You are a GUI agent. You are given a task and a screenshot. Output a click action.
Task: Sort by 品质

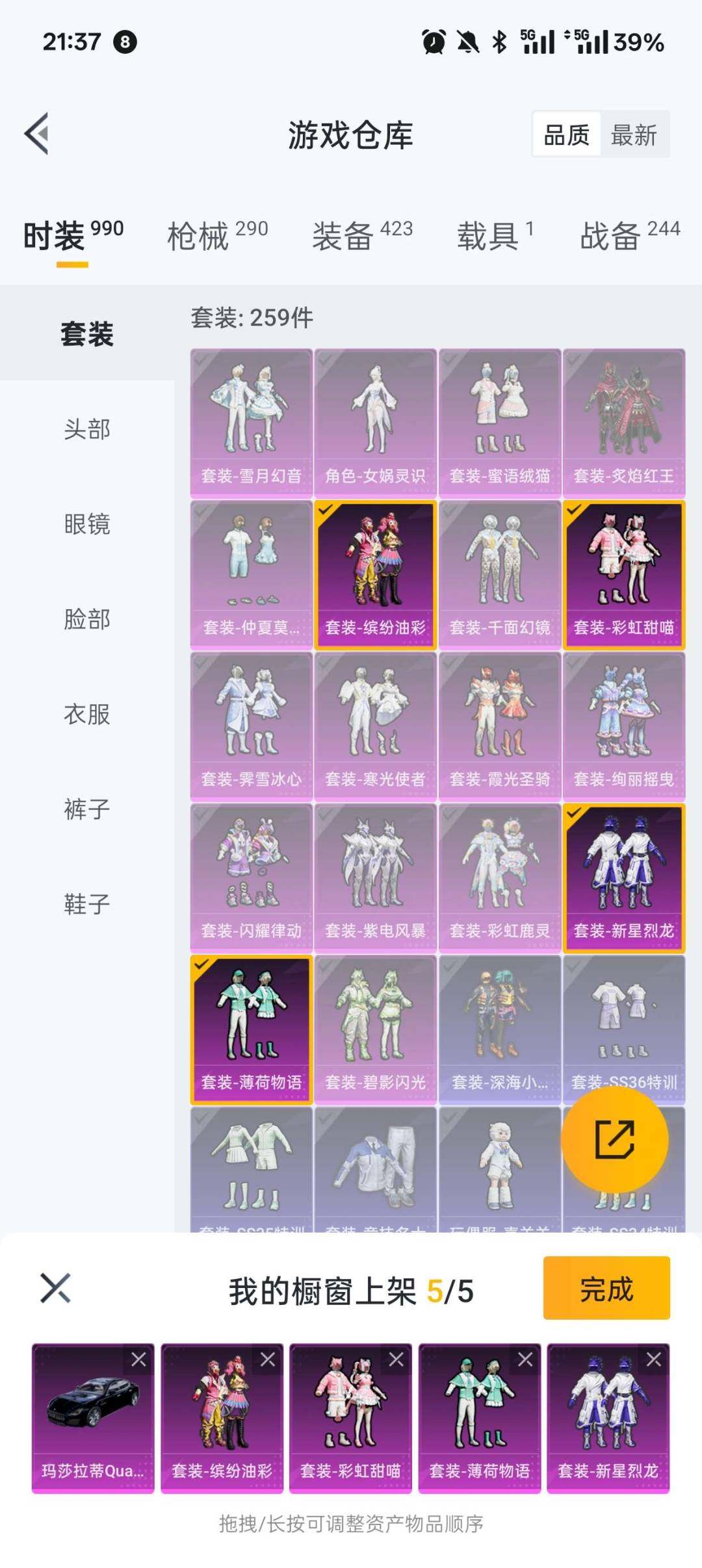click(x=566, y=135)
